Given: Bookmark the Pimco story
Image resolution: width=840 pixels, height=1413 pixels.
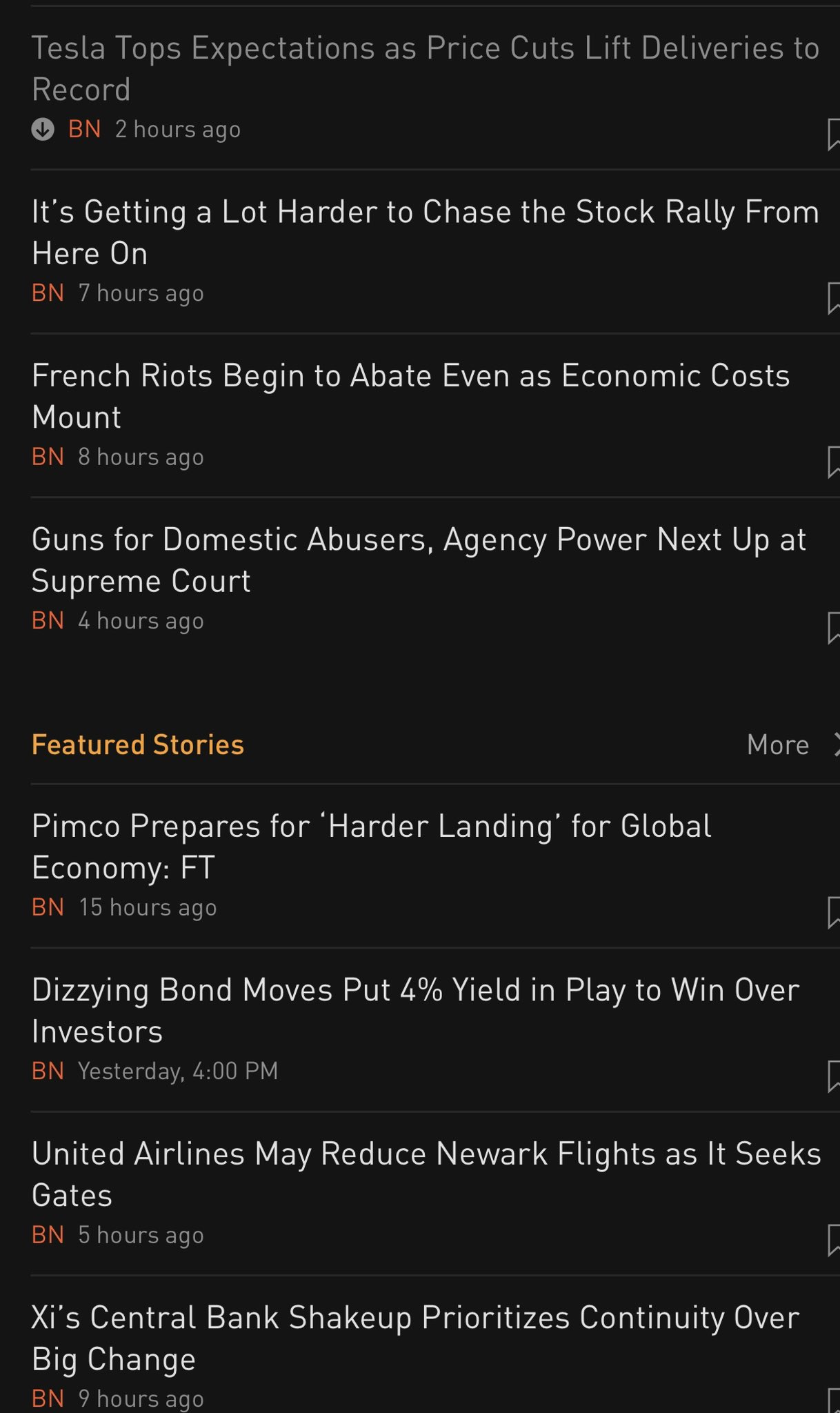Looking at the screenshot, I should point(832,912).
